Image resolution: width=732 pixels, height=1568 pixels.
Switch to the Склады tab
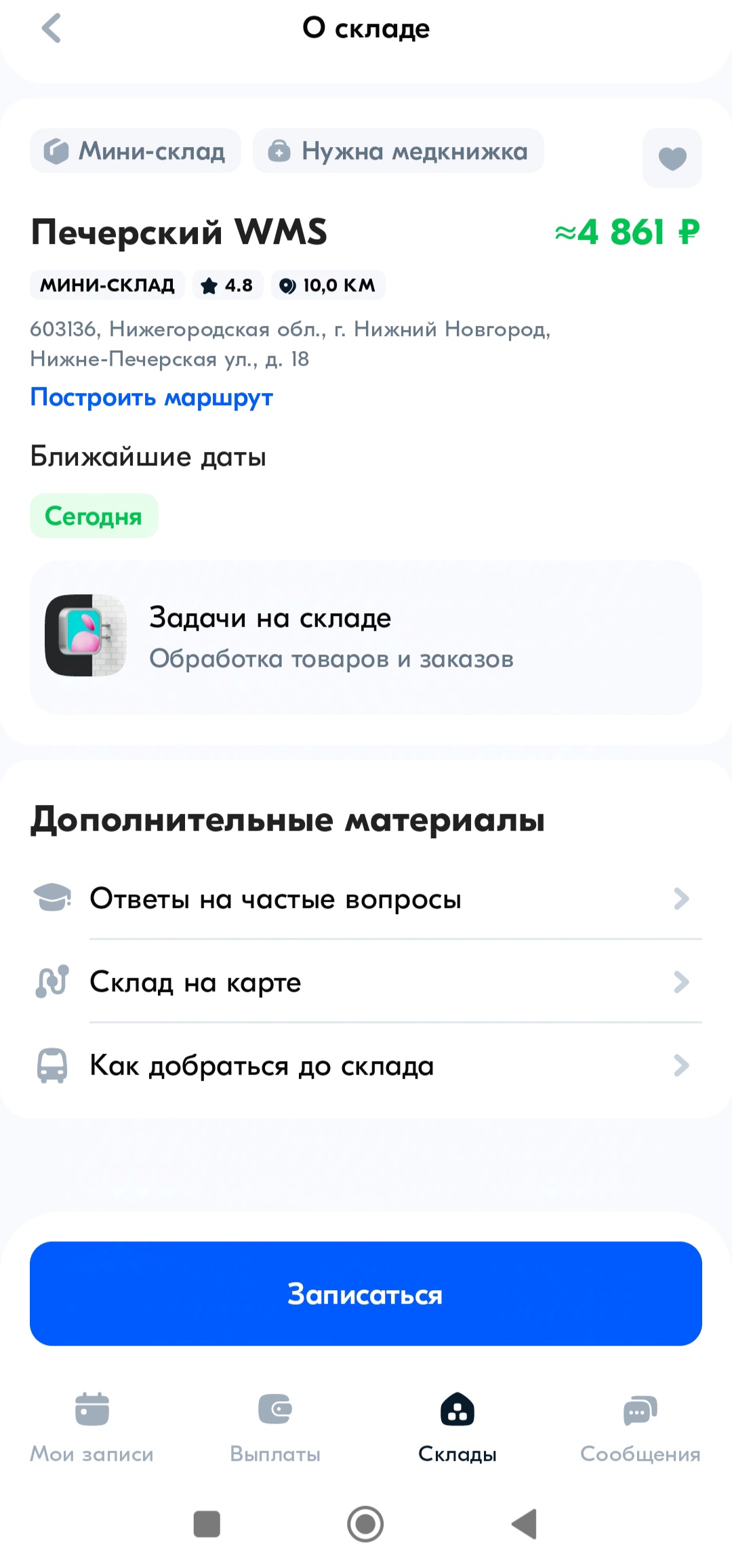pos(457,1425)
